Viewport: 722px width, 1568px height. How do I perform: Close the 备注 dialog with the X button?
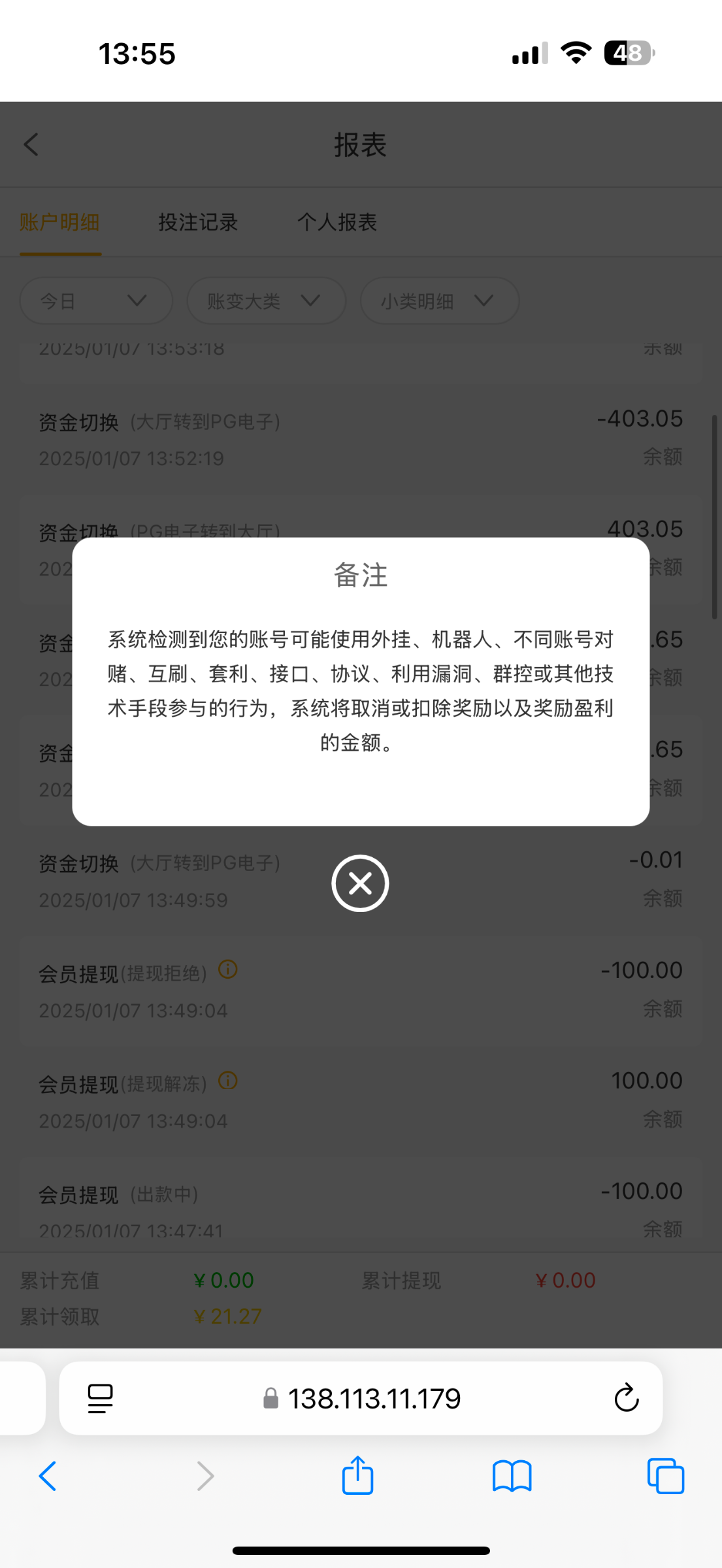pyautogui.click(x=360, y=883)
